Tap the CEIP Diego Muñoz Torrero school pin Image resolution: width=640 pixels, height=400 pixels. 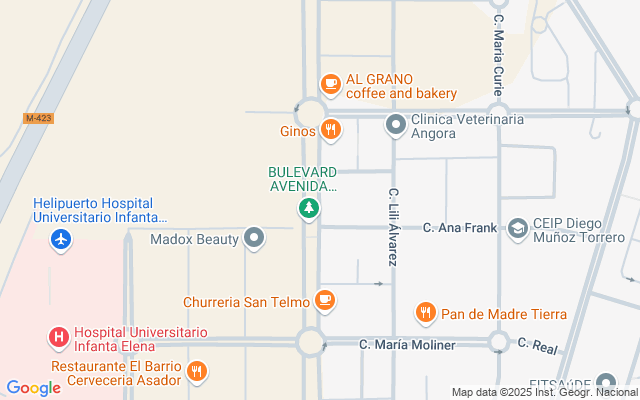pyautogui.click(x=517, y=229)
